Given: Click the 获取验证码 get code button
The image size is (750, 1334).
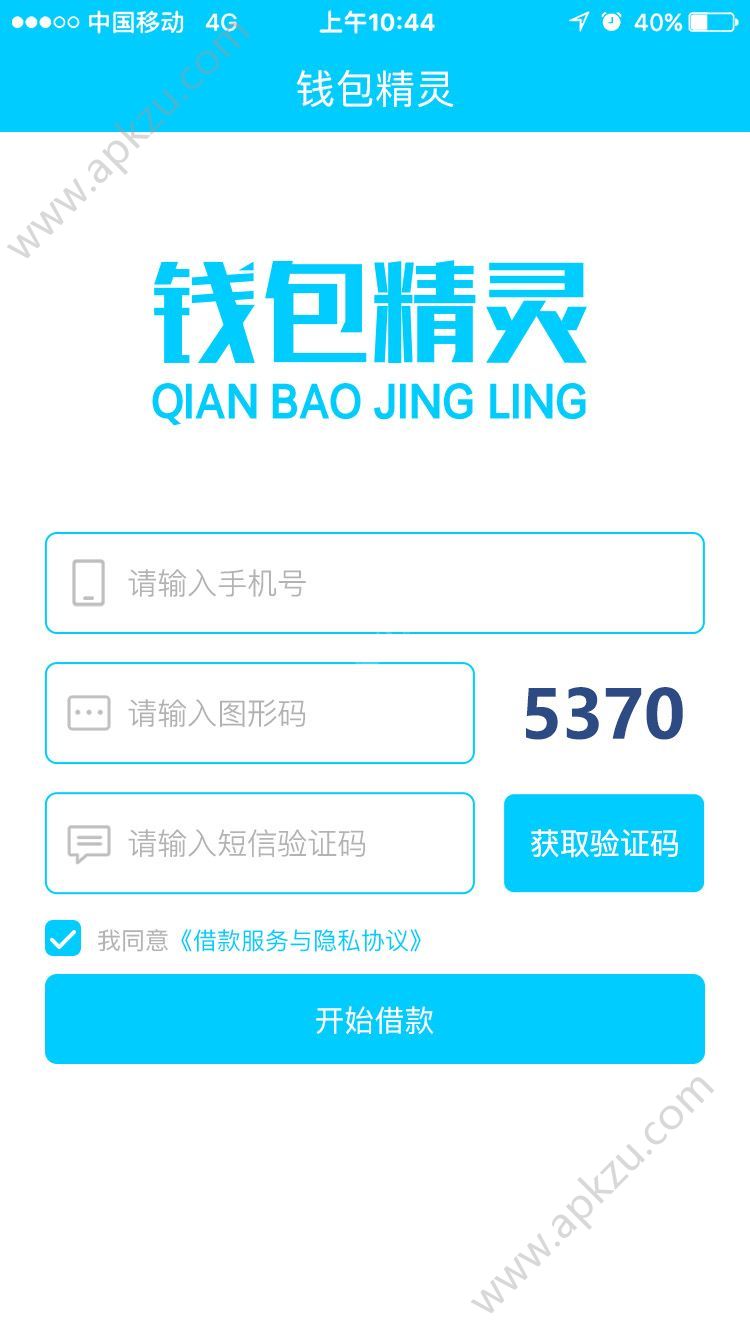Looking at the screenshot, I should 604,843.
